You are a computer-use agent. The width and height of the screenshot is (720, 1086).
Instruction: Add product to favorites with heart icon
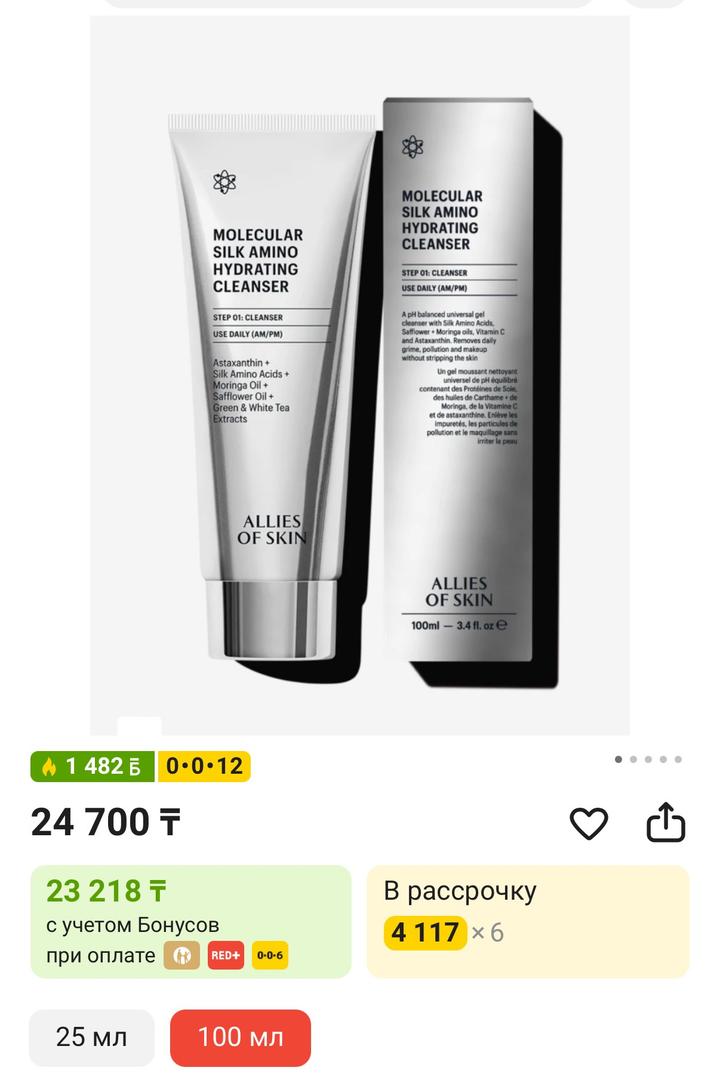point(589,824)
